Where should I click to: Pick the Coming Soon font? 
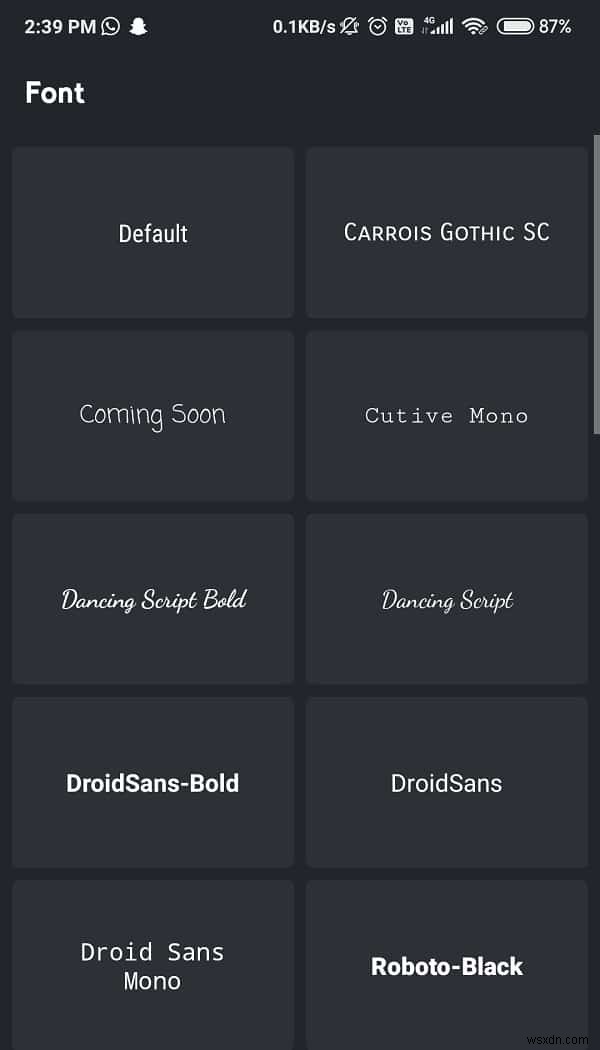pos(153,415)
